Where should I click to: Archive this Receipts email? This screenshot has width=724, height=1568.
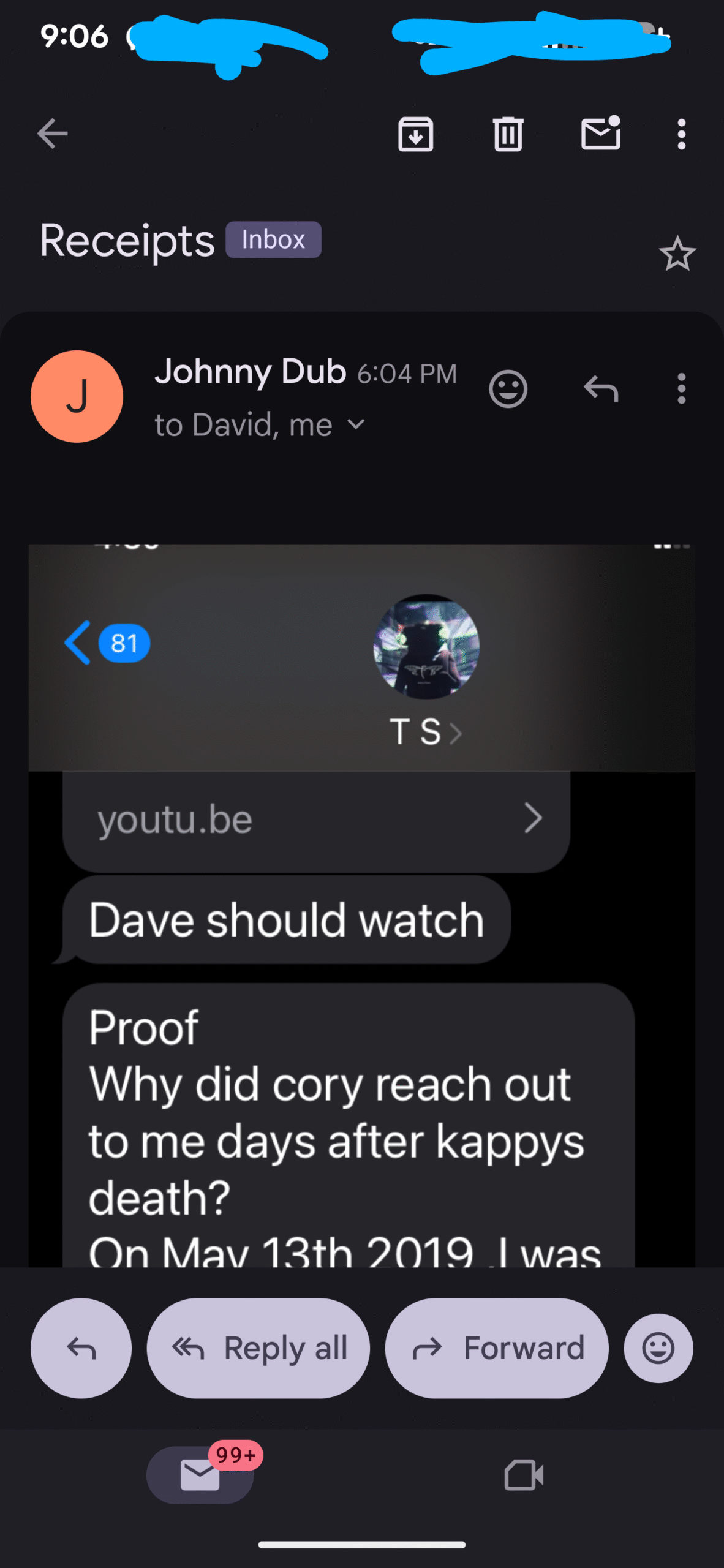(x=416, y=134)
